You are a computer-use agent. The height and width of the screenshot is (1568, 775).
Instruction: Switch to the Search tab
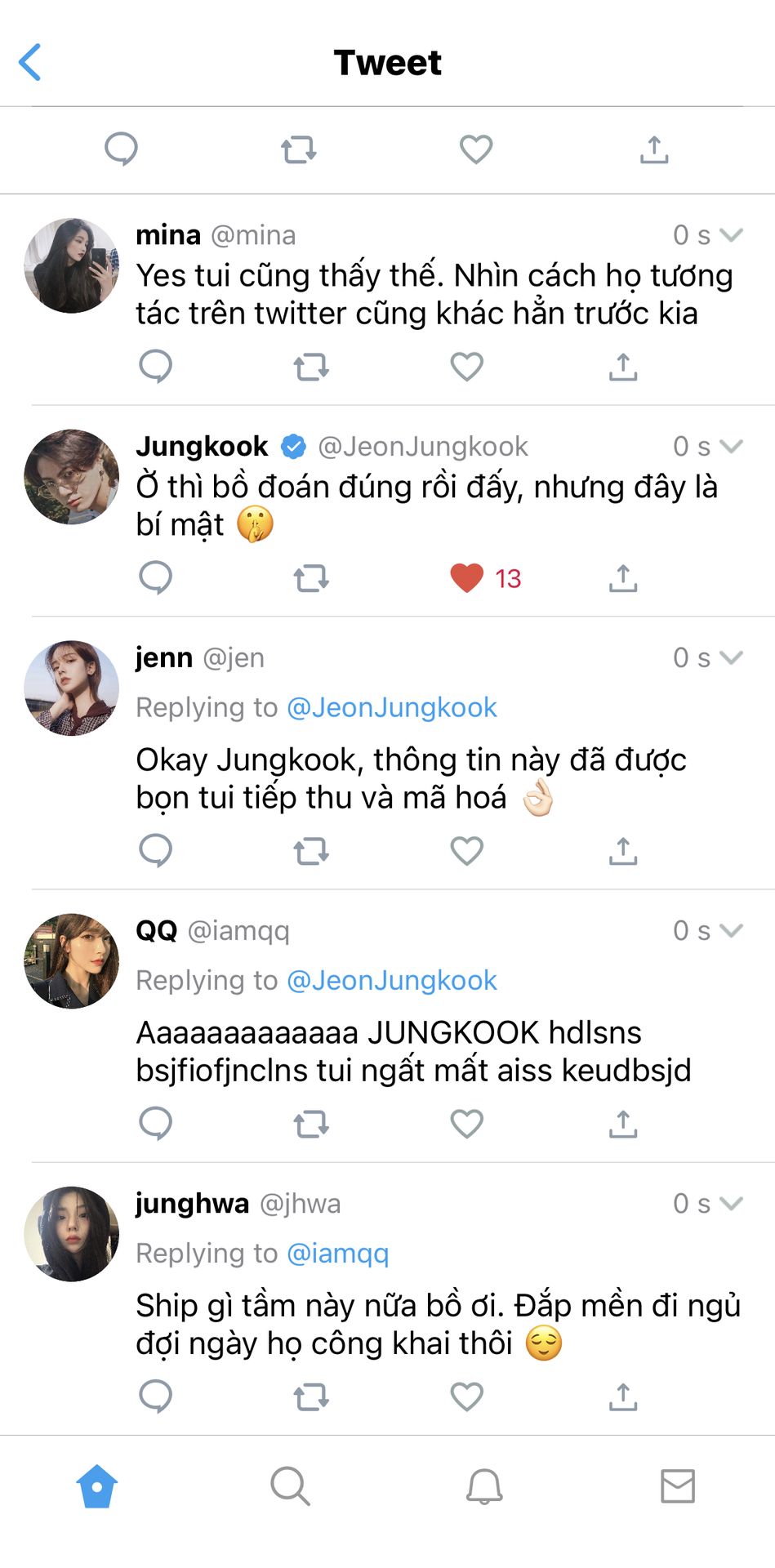click(x=290, y=1486)
